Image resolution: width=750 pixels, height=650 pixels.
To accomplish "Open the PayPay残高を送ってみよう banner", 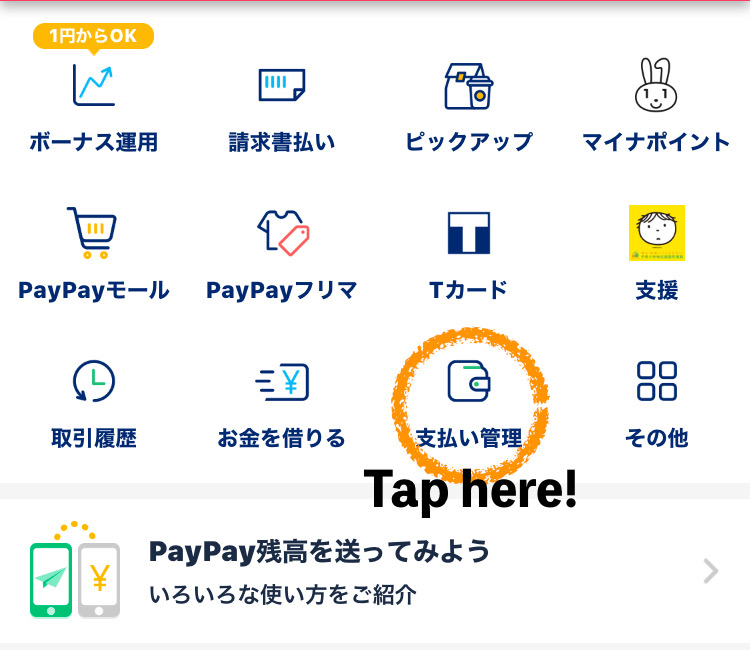I will (375, 571).
